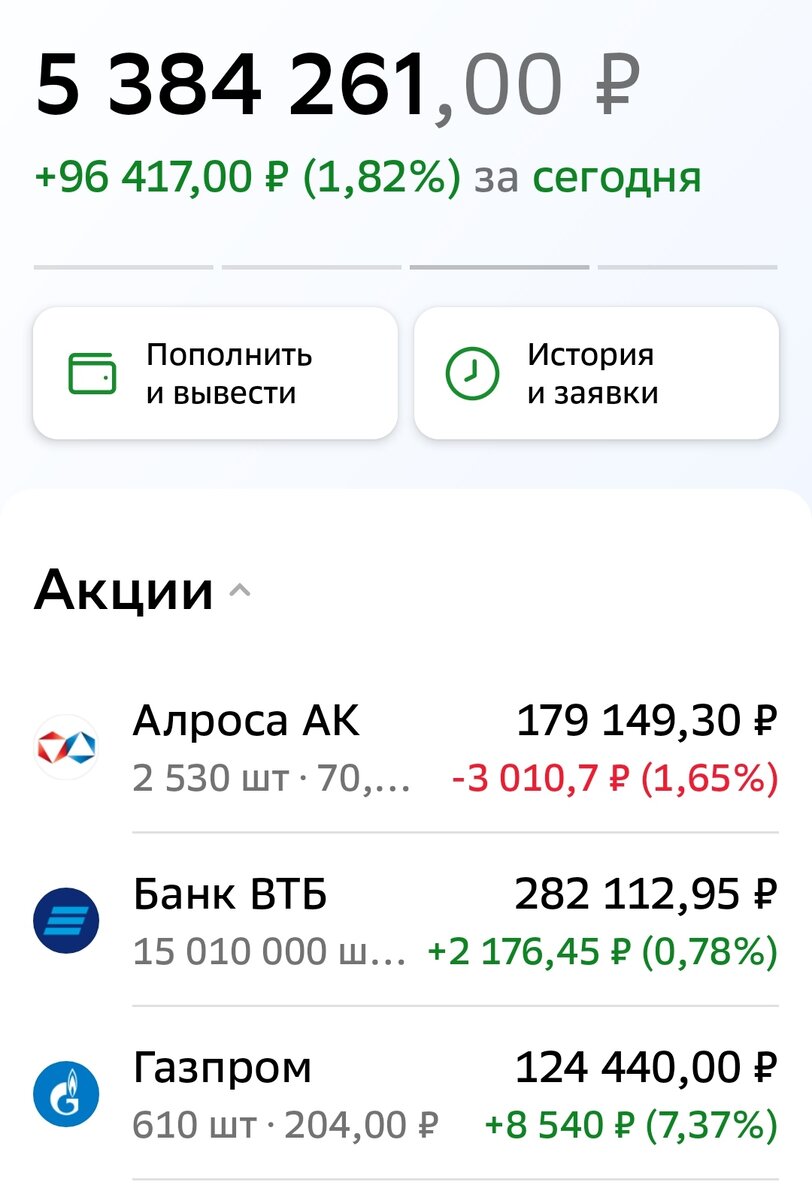
Task: Switch to the first portfolio page indicator
Action: (125, 265)
